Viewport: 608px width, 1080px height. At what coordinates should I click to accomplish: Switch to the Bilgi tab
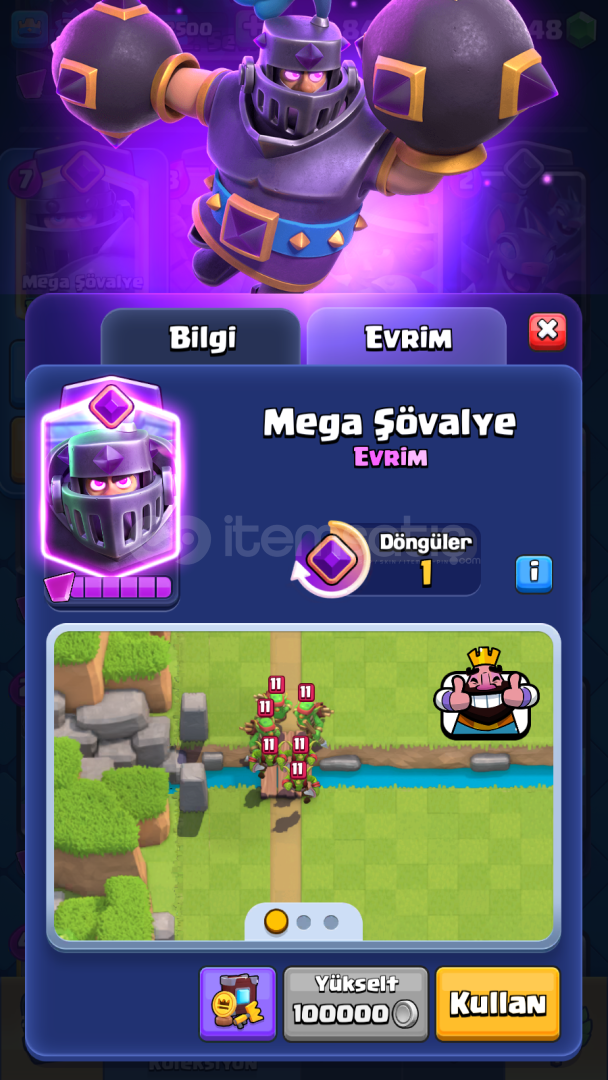tap(201, 338)
